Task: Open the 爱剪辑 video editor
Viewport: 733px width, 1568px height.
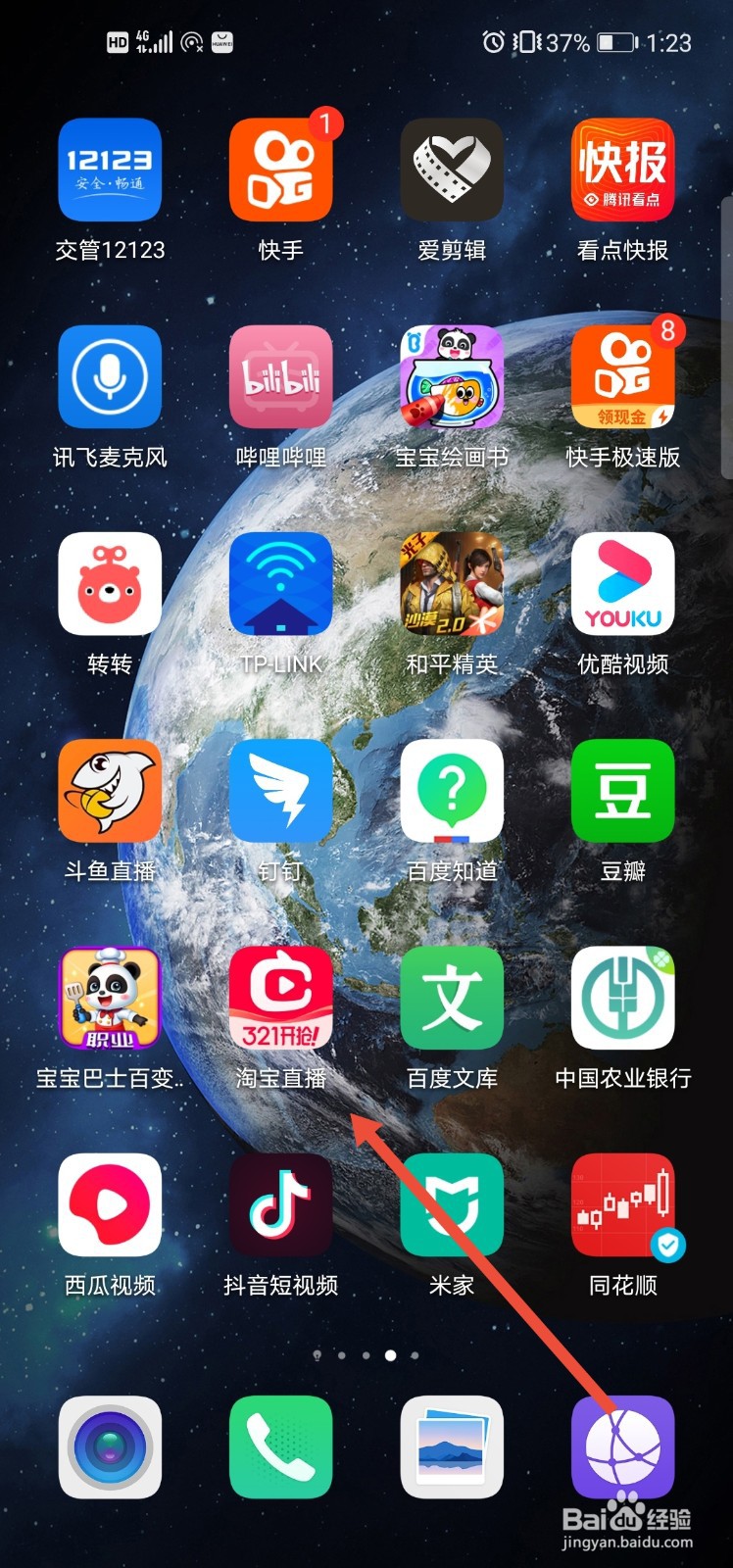Action: tap(452, 169)
